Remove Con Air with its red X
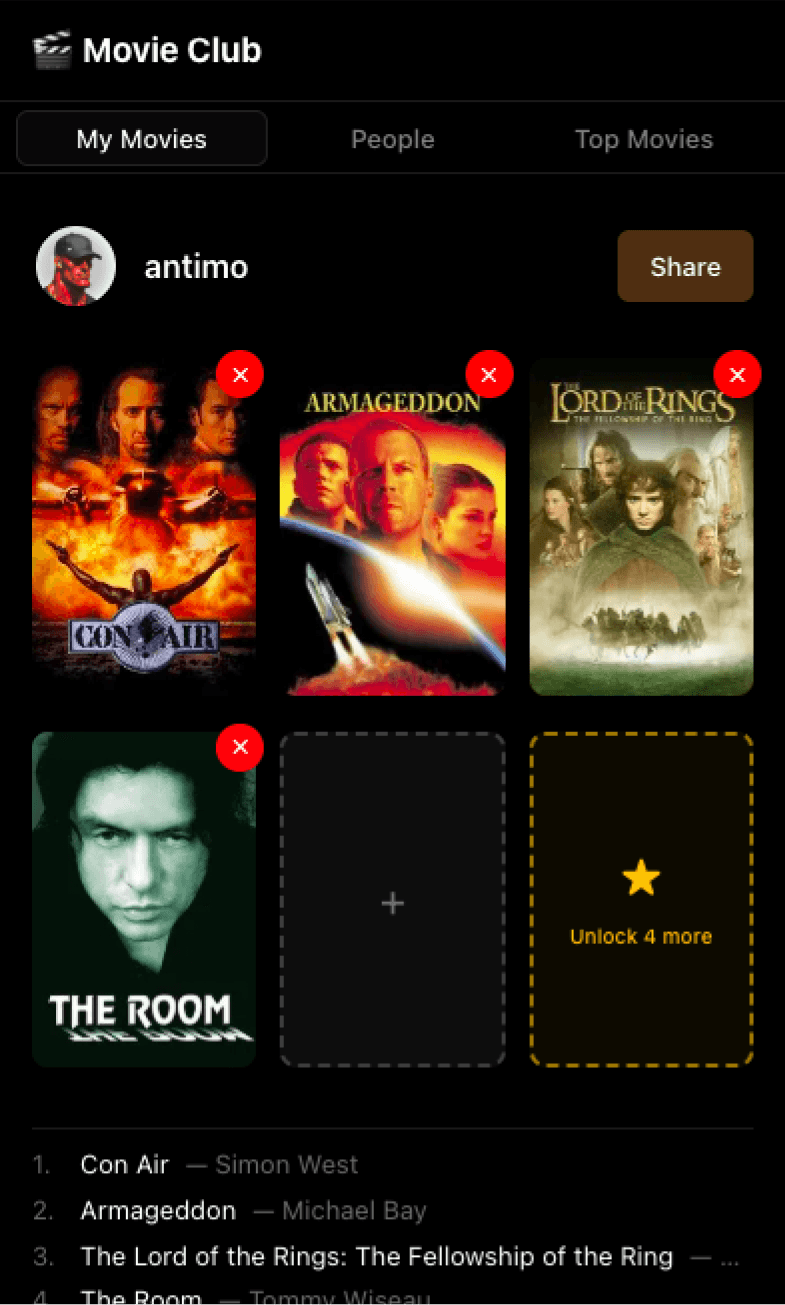Viewport: 785px width, 1305px height. tap(240, 374)
